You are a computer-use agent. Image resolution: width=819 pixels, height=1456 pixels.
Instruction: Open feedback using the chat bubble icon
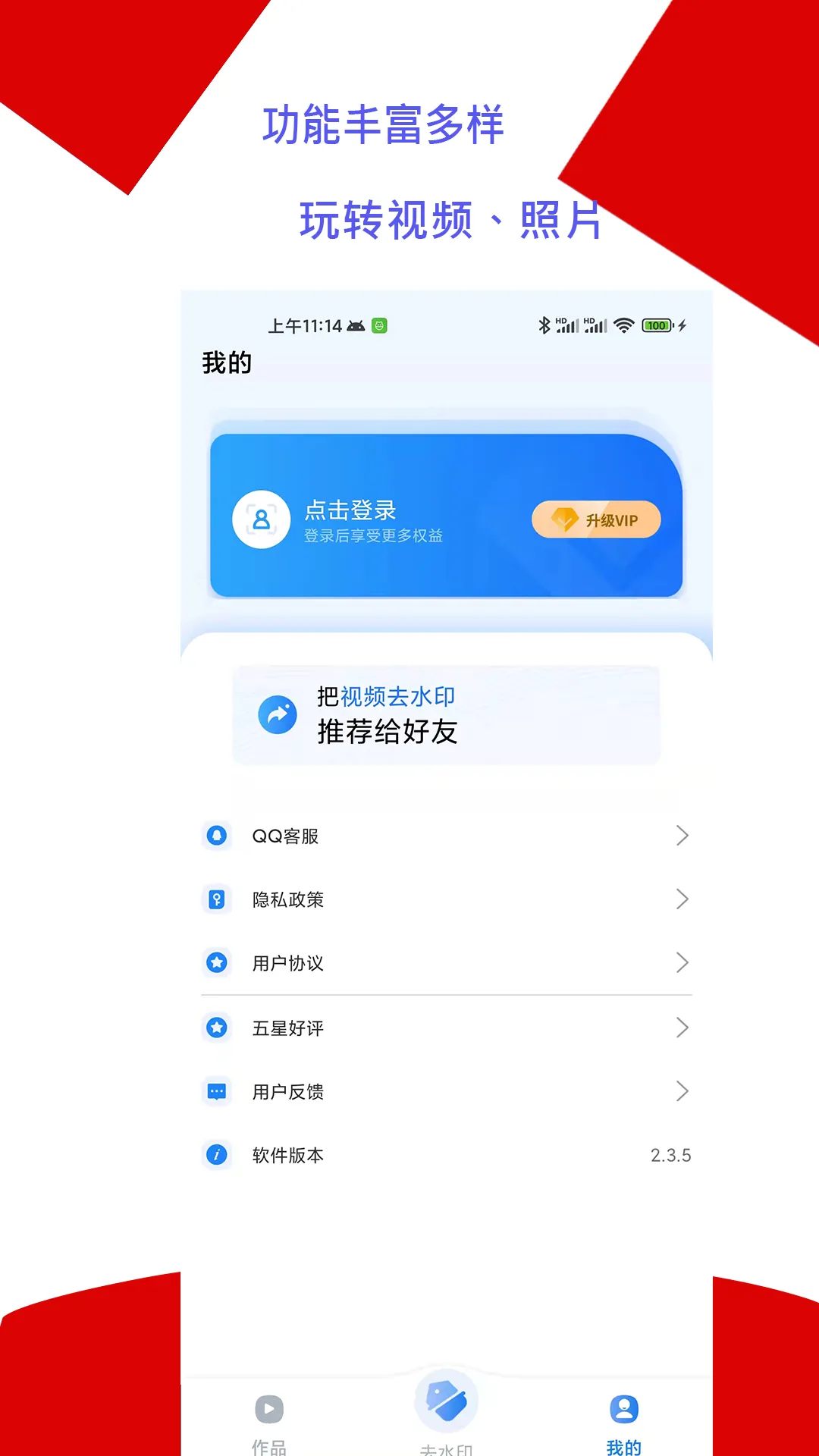pyautogui.click(x=218, y=1091)
